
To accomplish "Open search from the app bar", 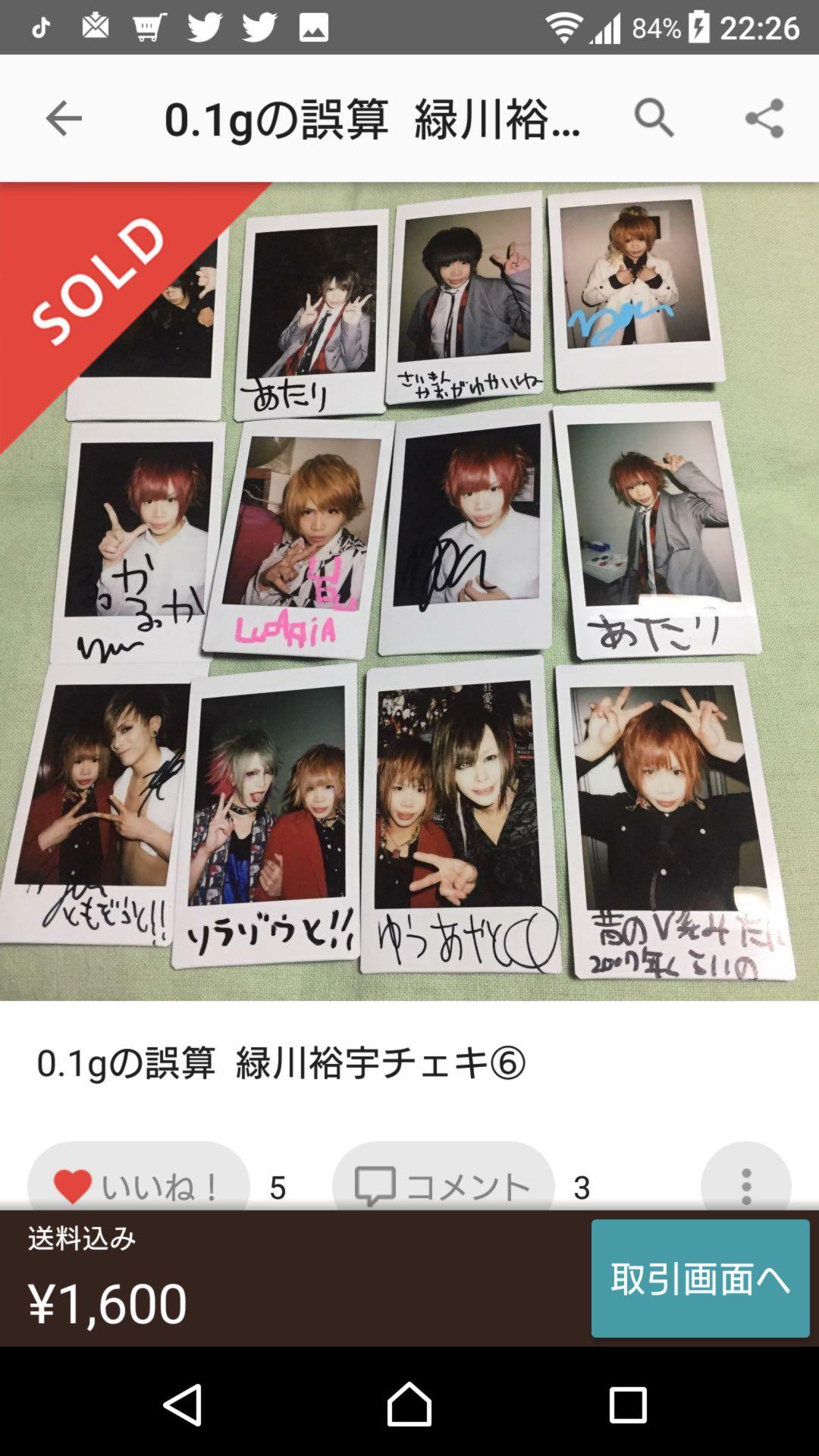I will coord(654,118).
